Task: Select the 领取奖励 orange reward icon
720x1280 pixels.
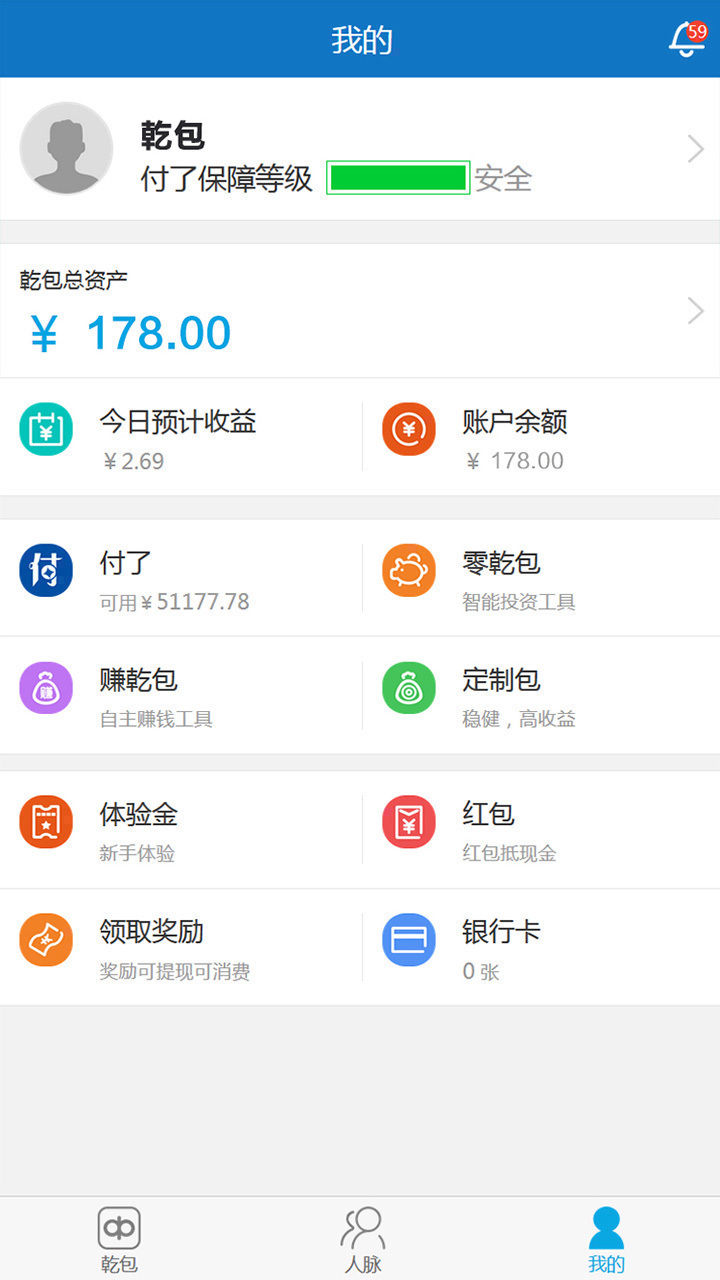Action: point(46,941)
